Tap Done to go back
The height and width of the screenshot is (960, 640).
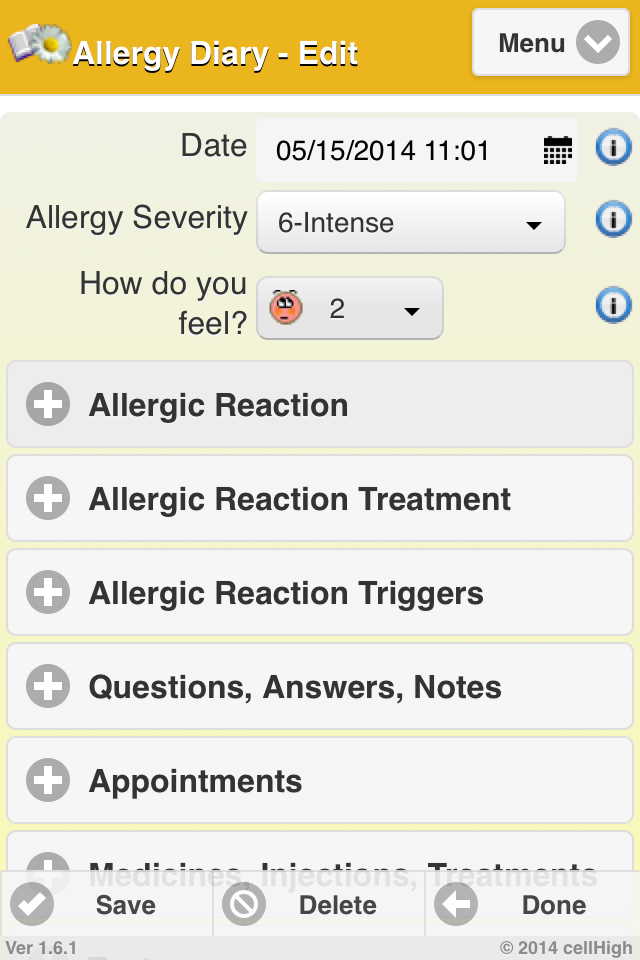tap(532, 905)
